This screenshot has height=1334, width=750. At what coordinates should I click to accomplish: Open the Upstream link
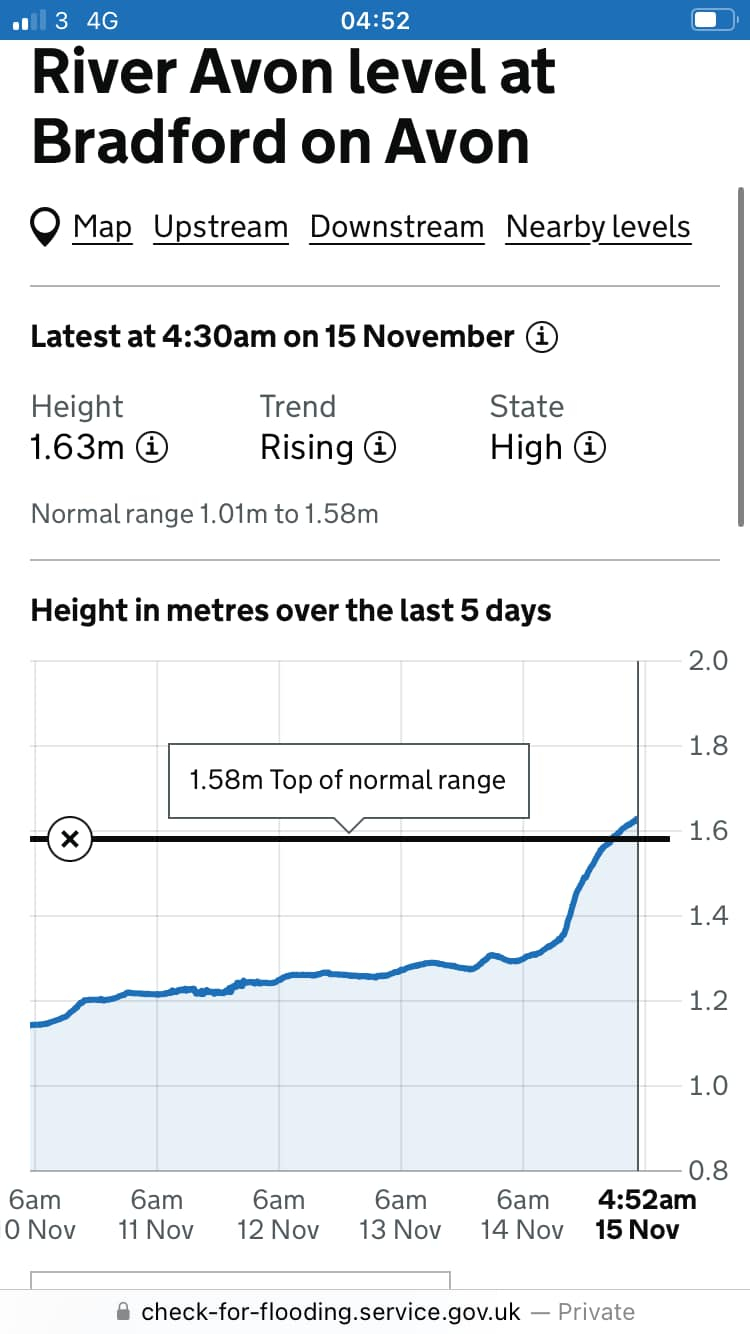(220, 227)
